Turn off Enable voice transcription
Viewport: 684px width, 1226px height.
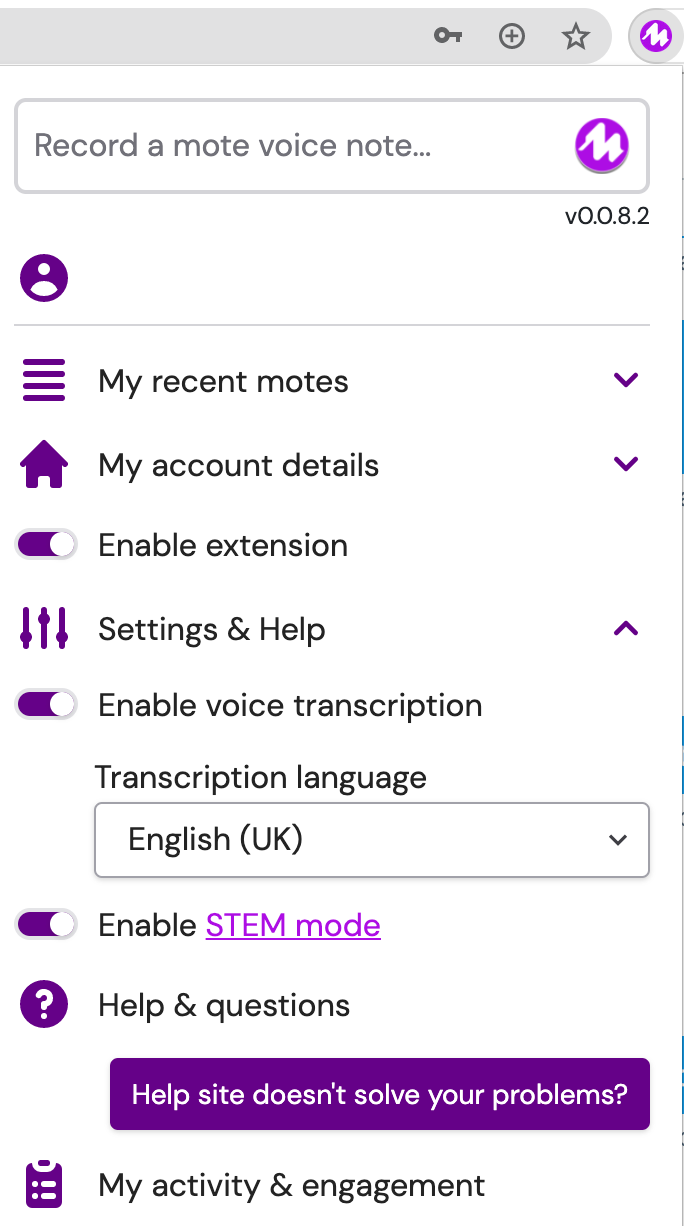coord(47,705)
